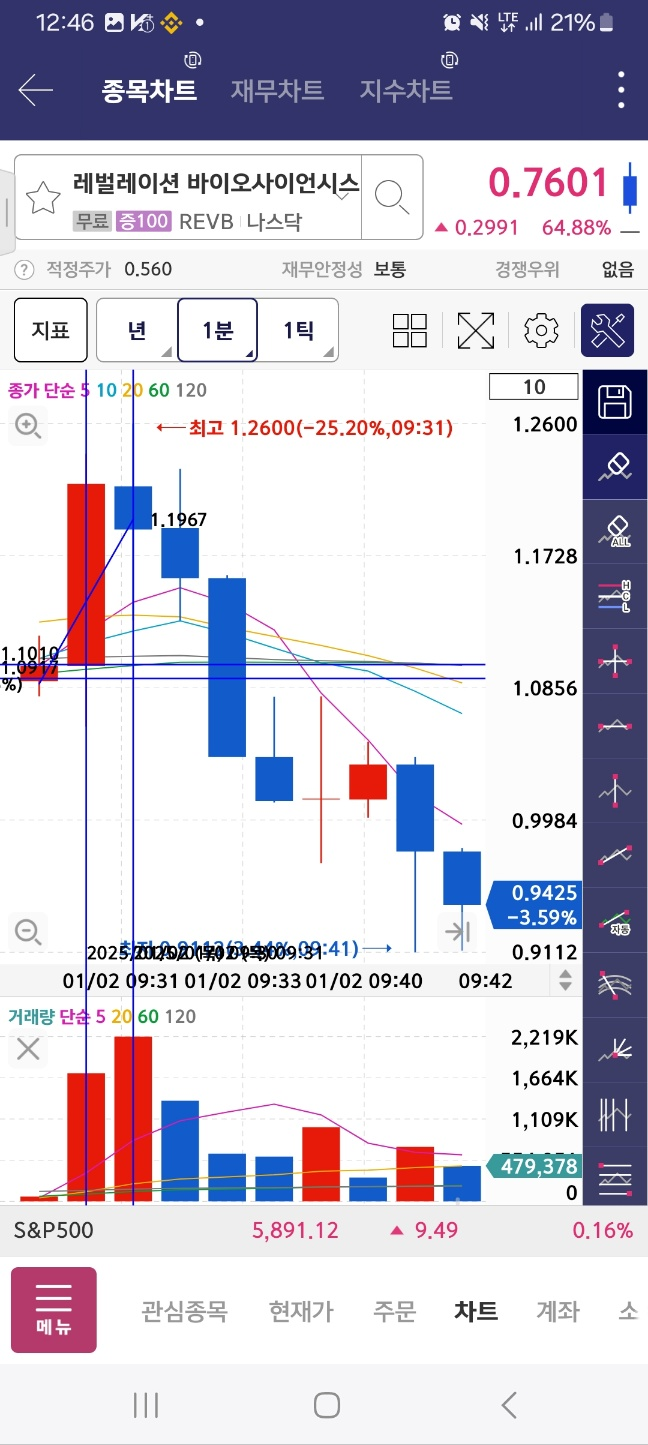Viewport: 648px width, 1445px height.
Task: Open stock search magnifier
Action: (392, 197)
